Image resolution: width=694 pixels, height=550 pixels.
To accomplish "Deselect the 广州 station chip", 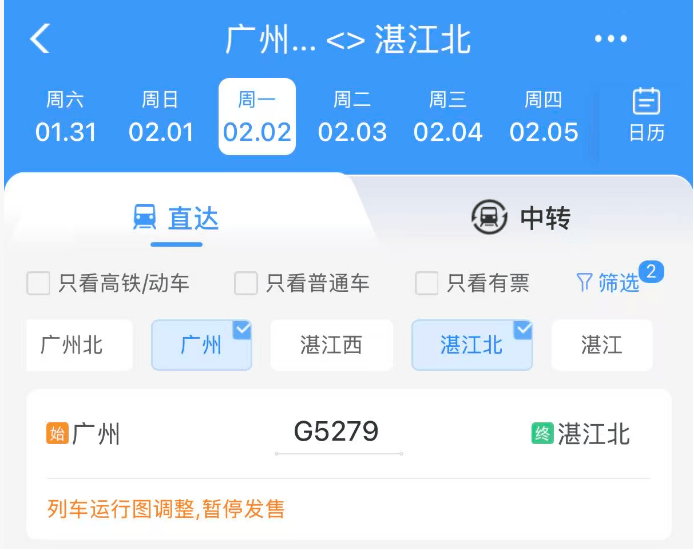I will [201, 346].
